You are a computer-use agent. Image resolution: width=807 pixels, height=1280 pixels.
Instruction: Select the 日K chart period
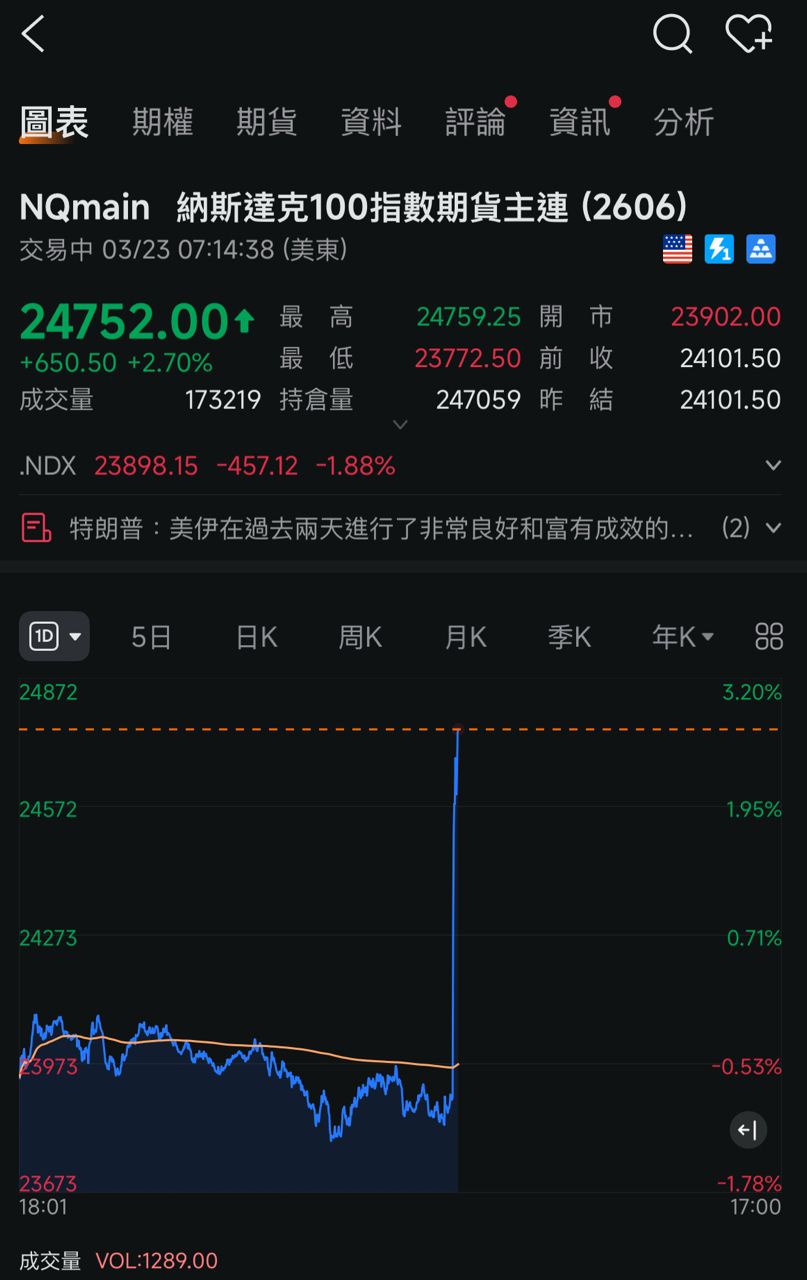[x=256, y=637]
